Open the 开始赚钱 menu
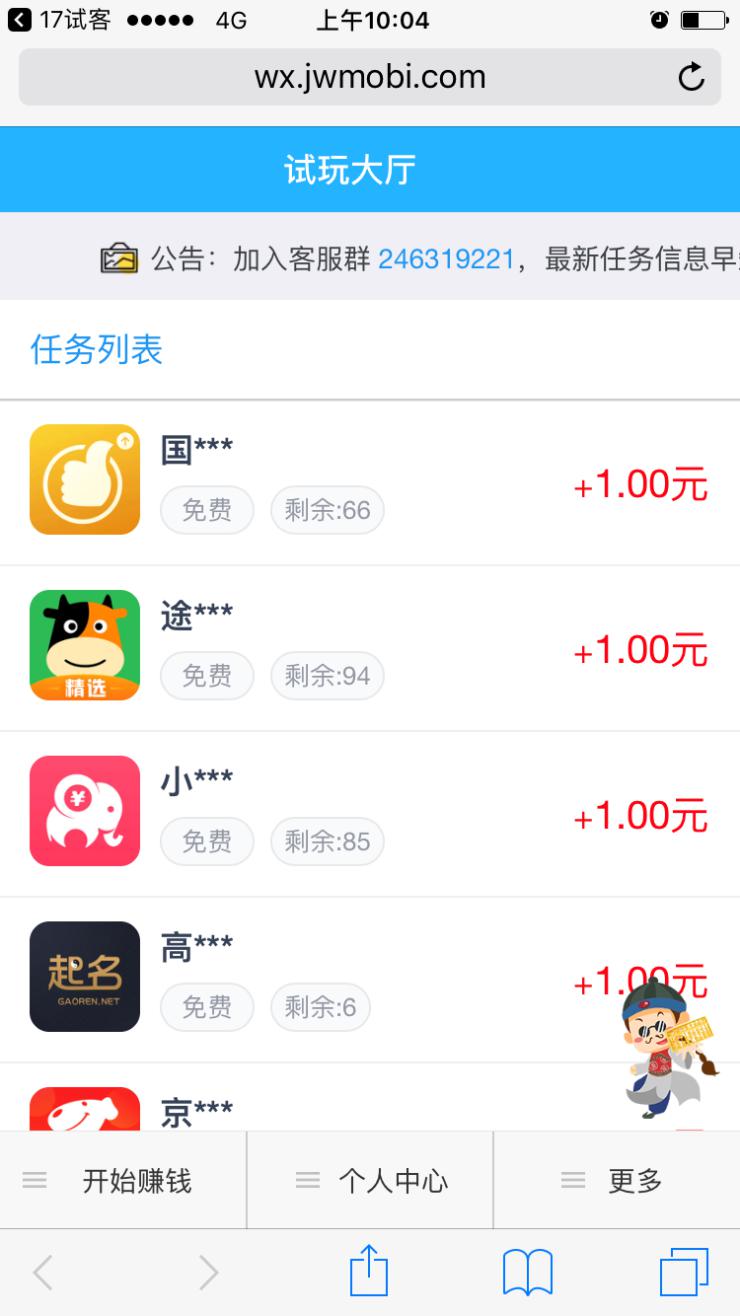740x1316 pixels. coord(122,1181)
